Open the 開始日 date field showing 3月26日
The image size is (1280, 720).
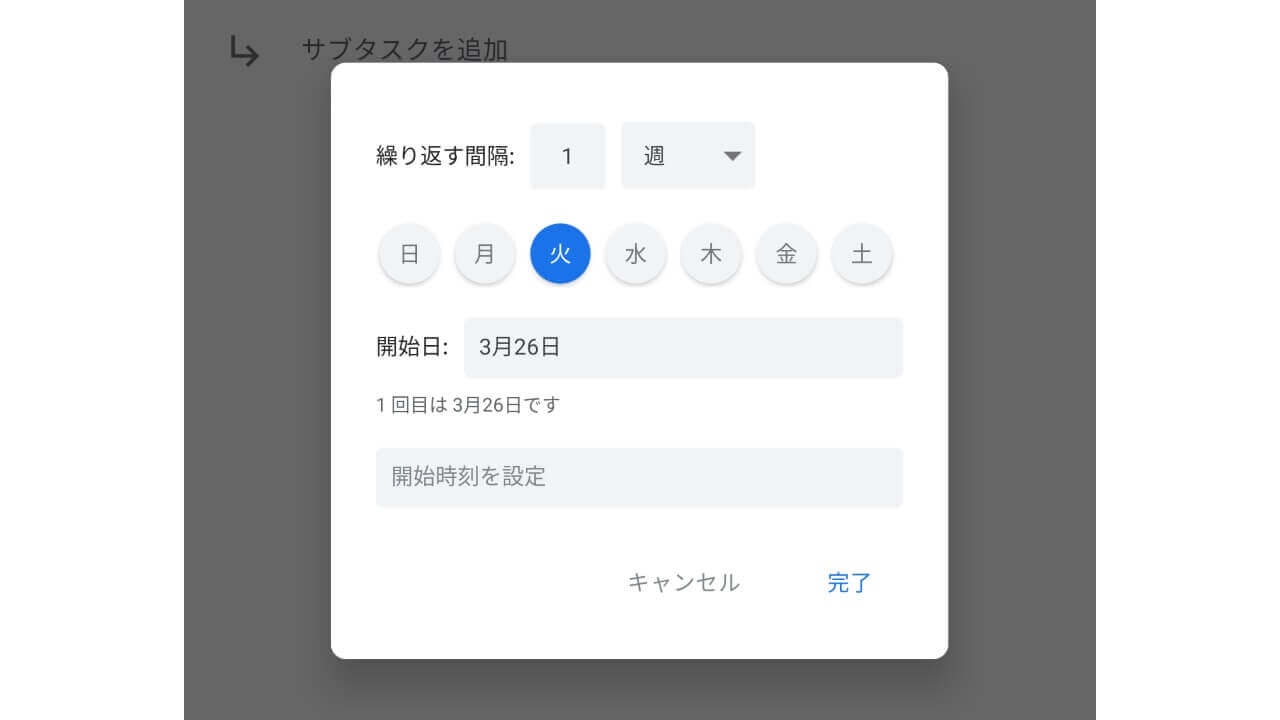683,348
